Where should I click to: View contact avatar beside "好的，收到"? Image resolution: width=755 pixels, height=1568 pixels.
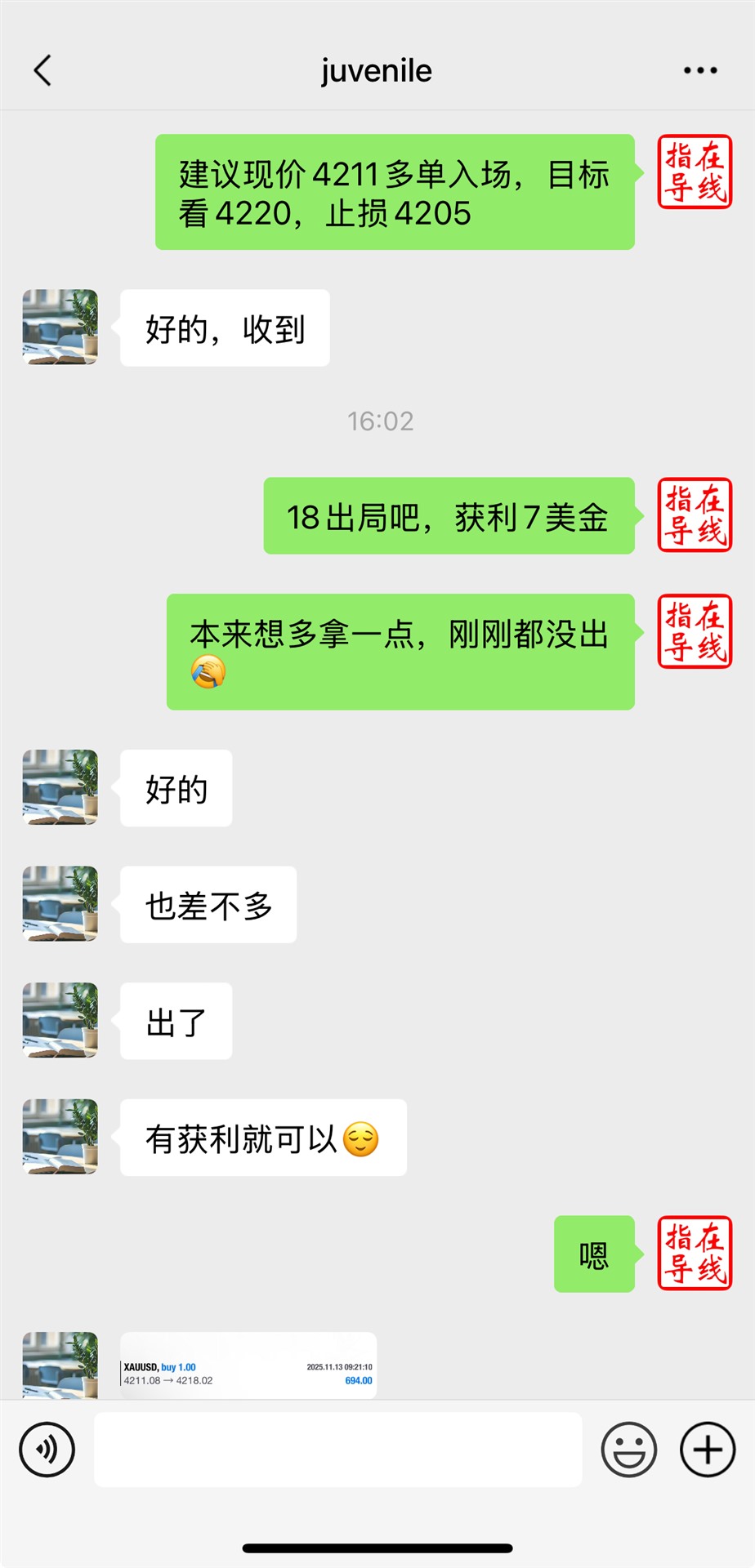click(60, 327)
